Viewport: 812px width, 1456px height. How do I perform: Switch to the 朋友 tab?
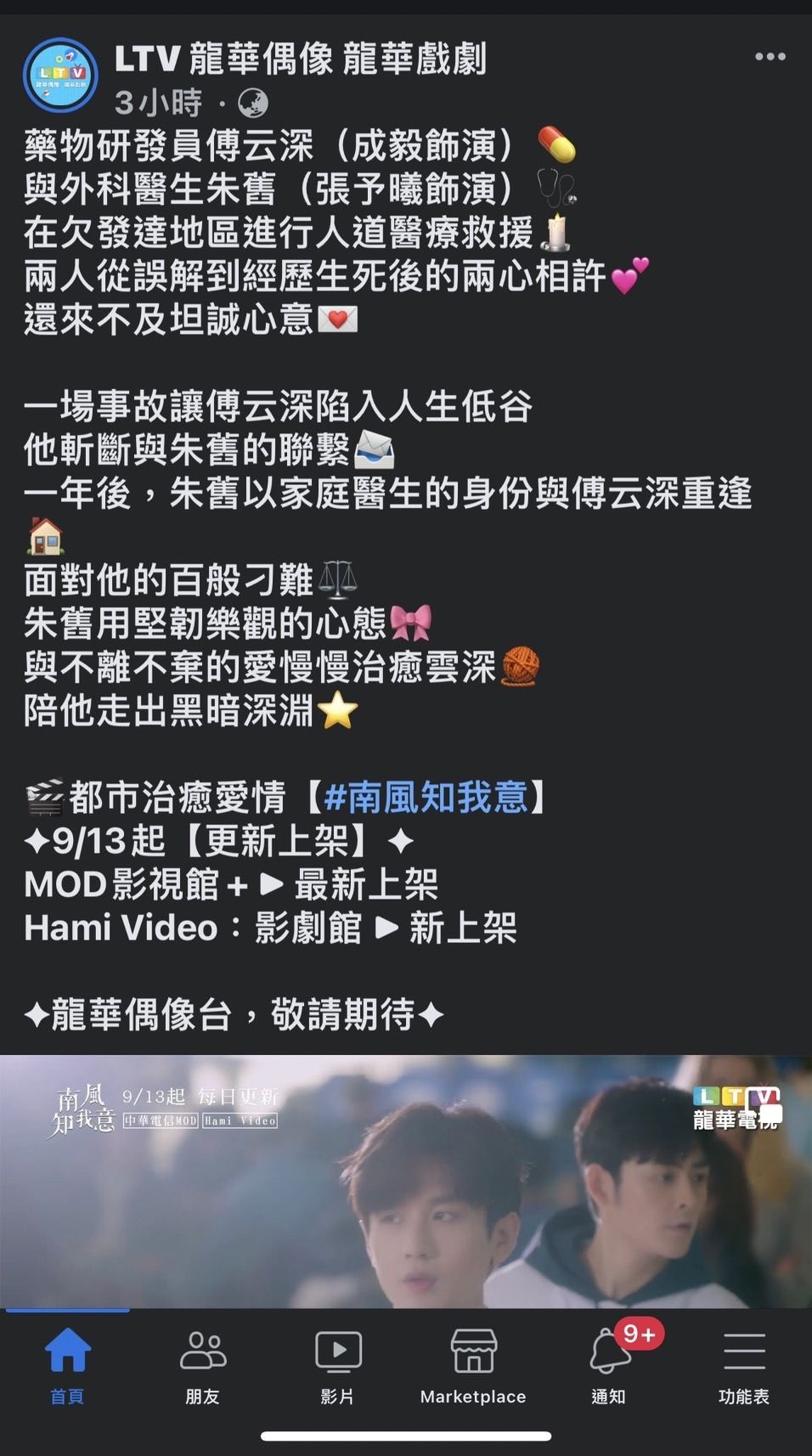coord(202,1365)
